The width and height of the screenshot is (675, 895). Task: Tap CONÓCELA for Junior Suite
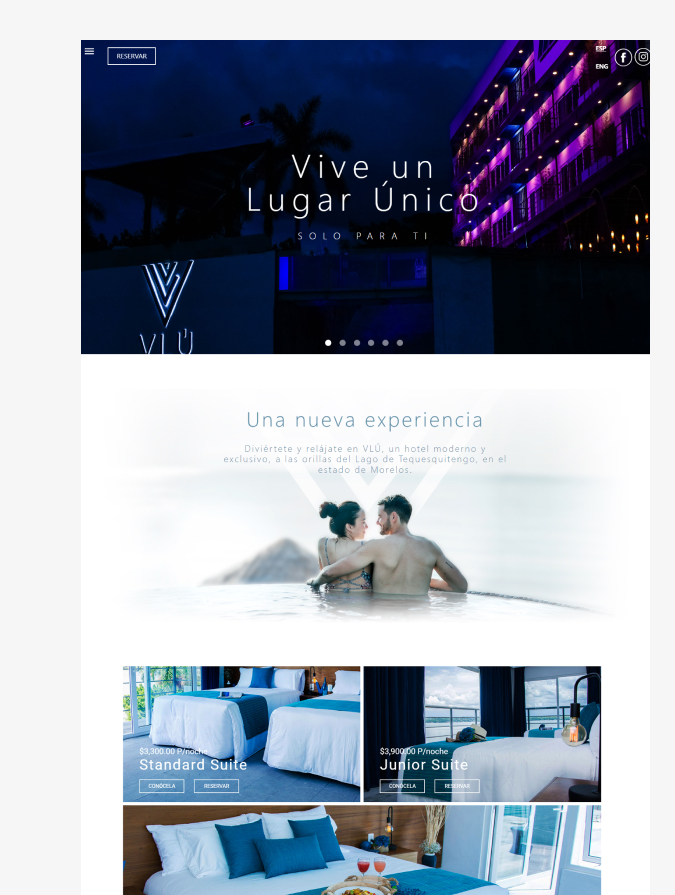[402, 786]
